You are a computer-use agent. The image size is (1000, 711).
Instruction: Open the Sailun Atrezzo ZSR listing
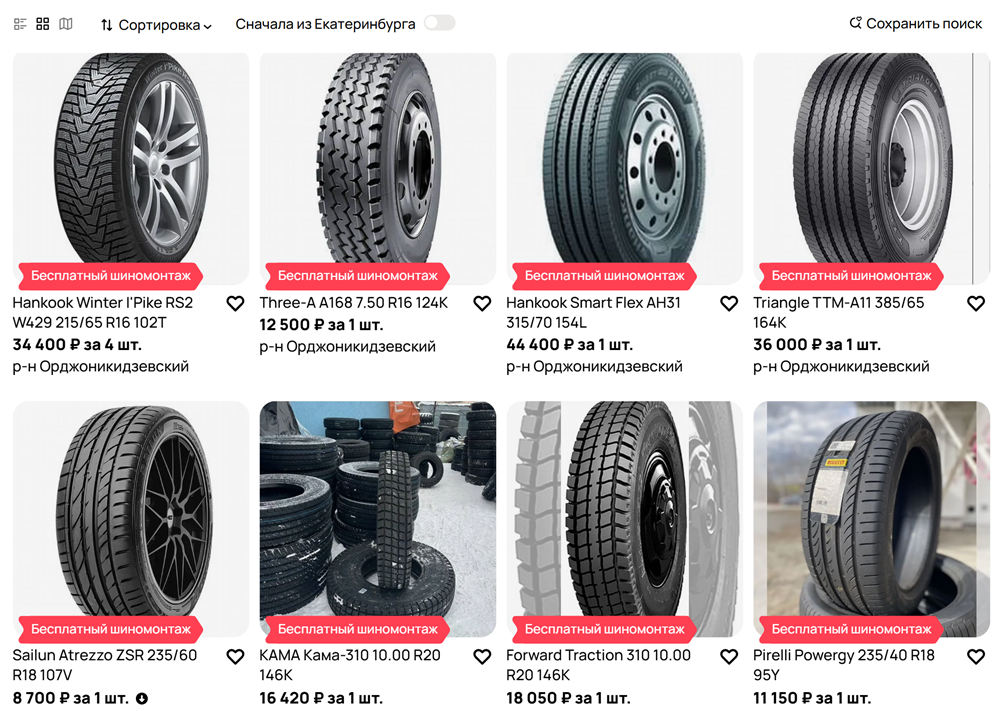pos(104,665)
